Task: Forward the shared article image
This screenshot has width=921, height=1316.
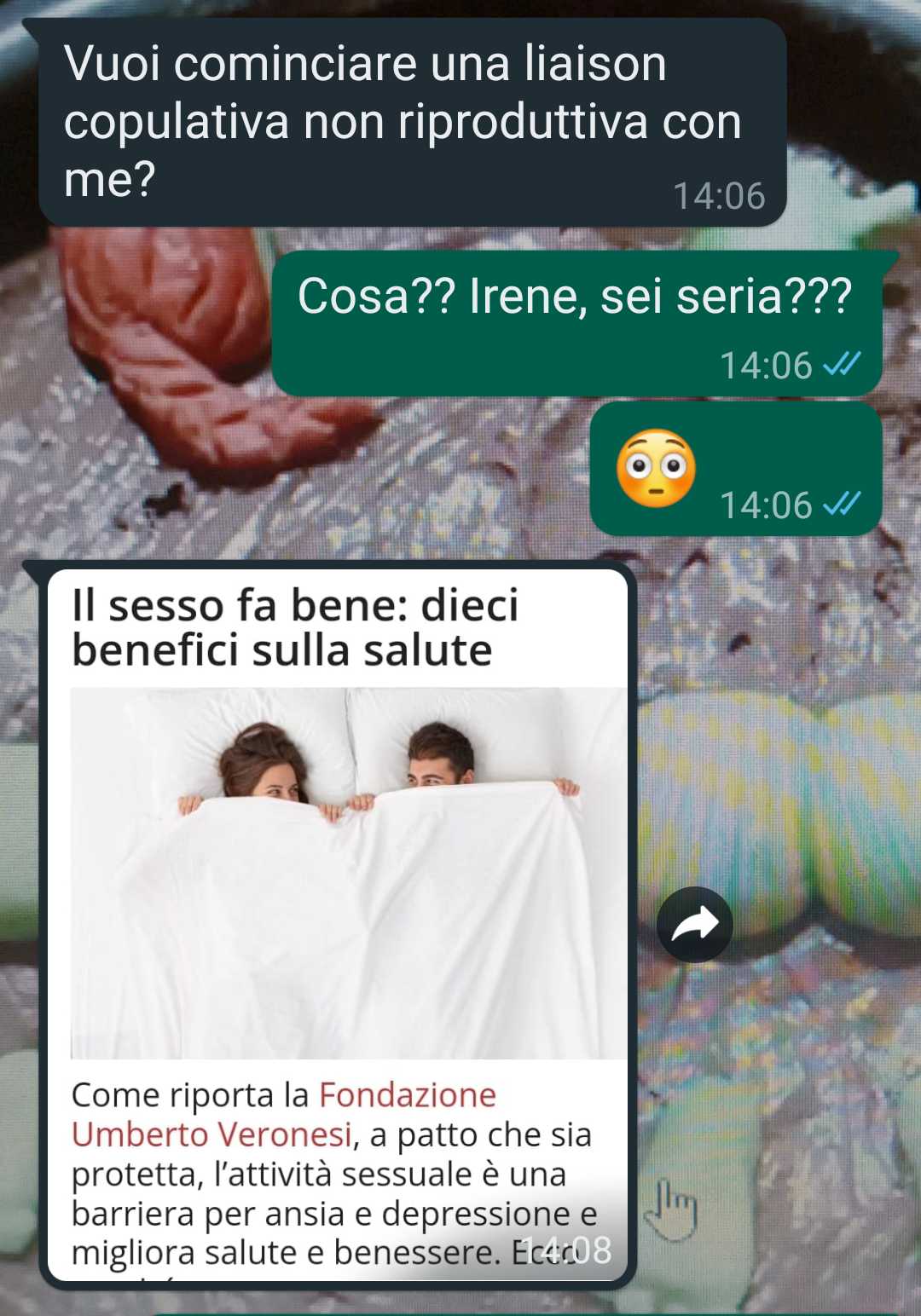Action: [694, 925]
